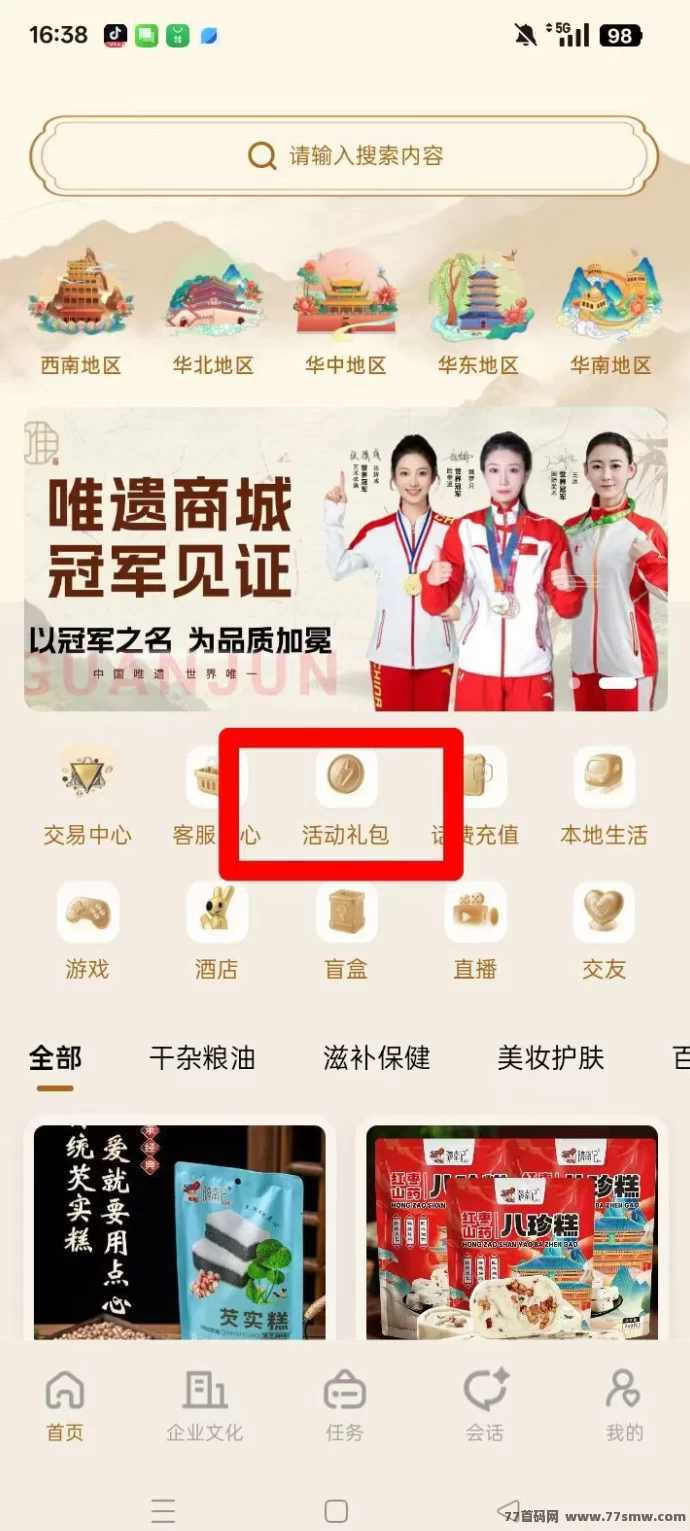Open the 唯遗商城 champion banner
The height and width of the screenshot is (1531, 690).
click(x=345, y=558)
